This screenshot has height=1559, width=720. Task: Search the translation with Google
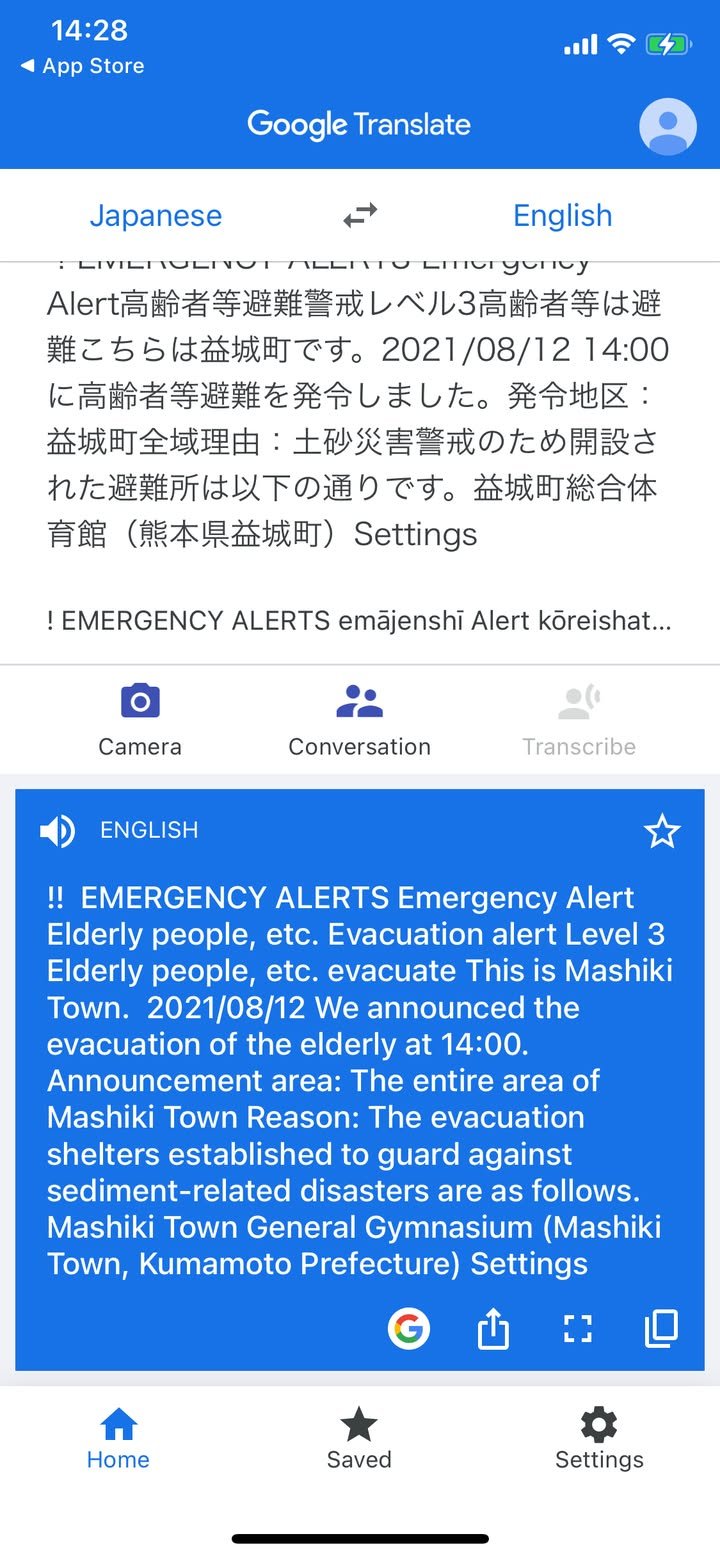pyautogui.click(x=409, y=1328)
